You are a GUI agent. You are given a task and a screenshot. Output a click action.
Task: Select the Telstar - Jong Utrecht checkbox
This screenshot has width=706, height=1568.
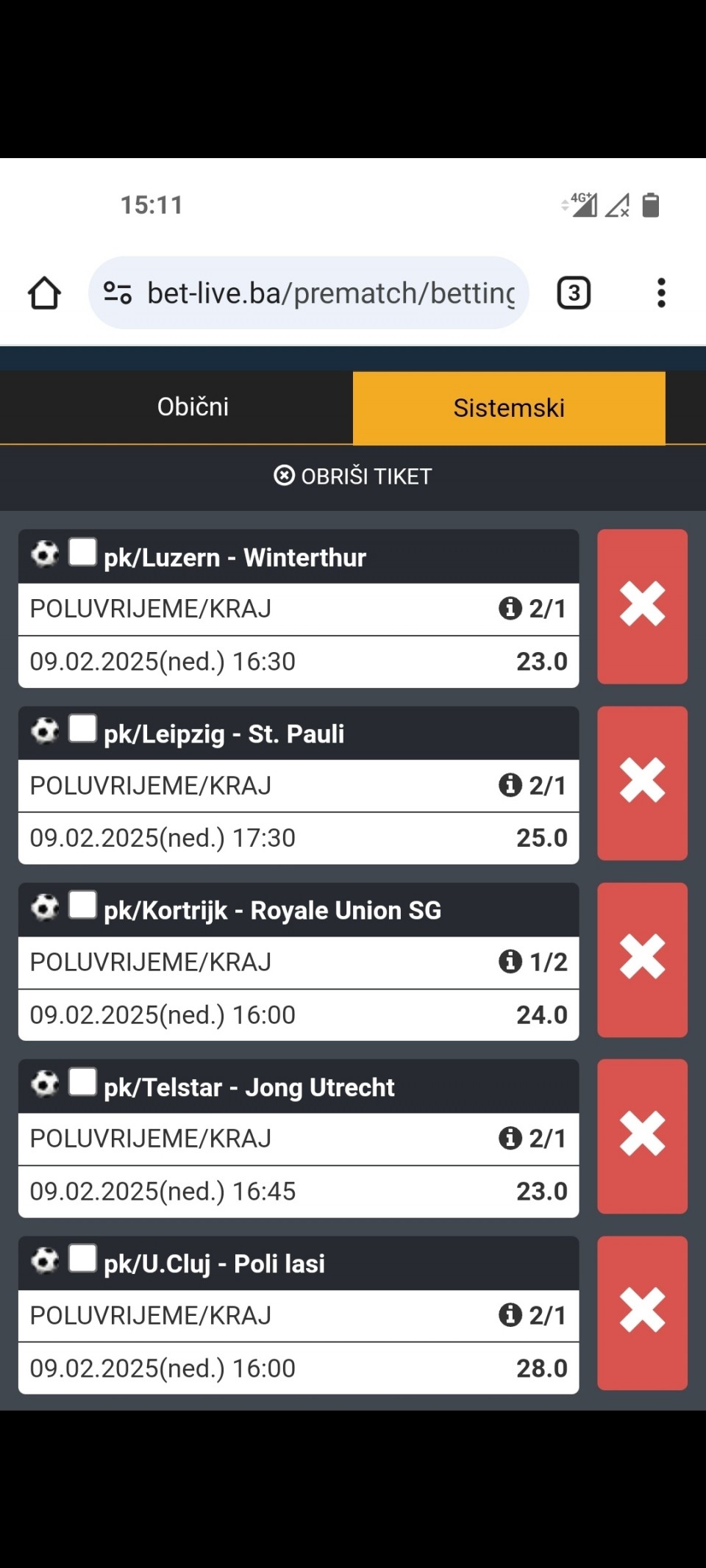coord(82,1082)
